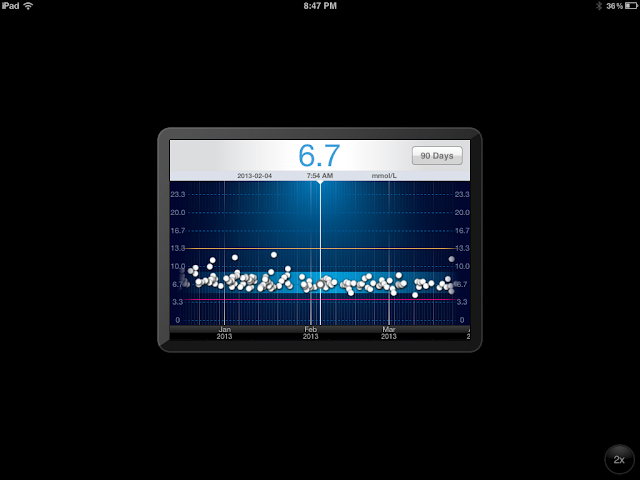Open the 90 Days range selector
This screenshot has width=640, height=480.
coord(437,156)
